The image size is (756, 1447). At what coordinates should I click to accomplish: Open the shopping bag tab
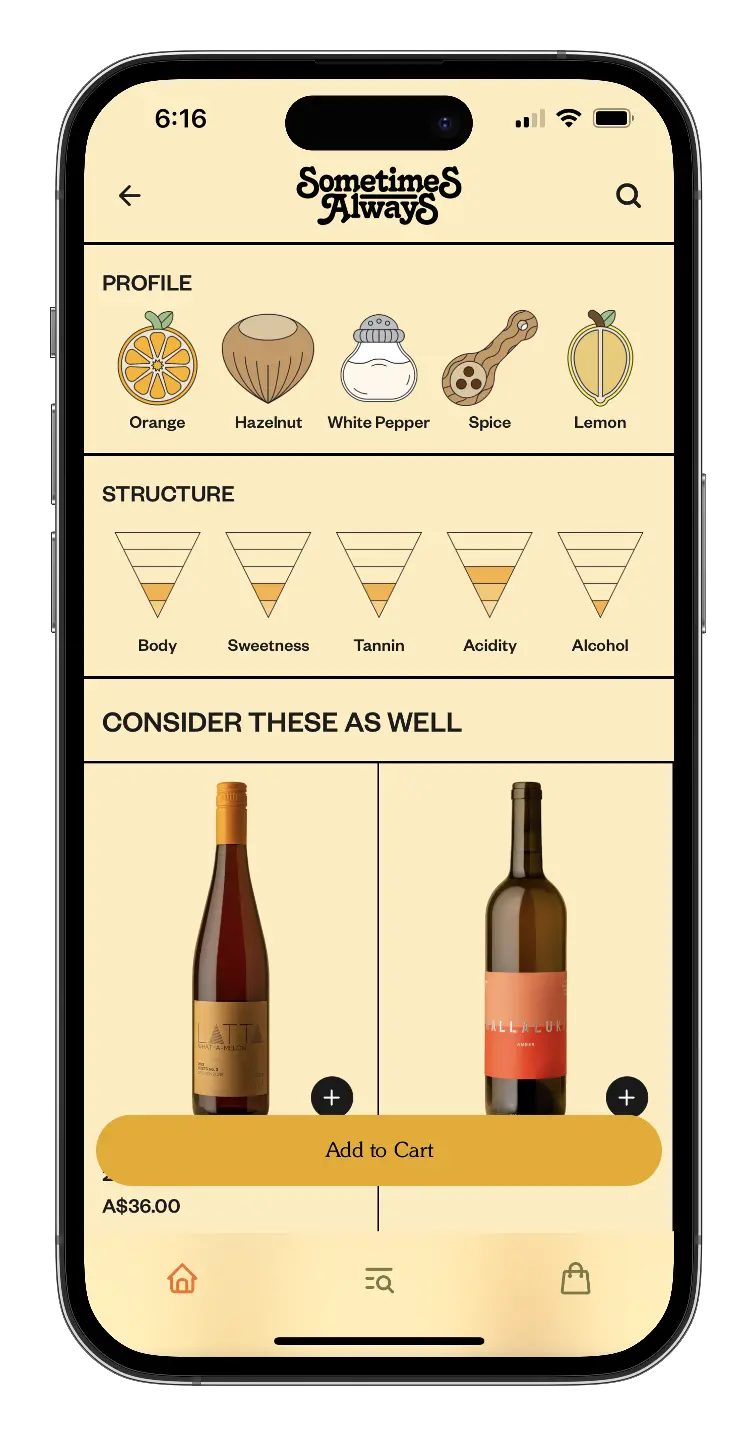click(x=575, y=1278)
